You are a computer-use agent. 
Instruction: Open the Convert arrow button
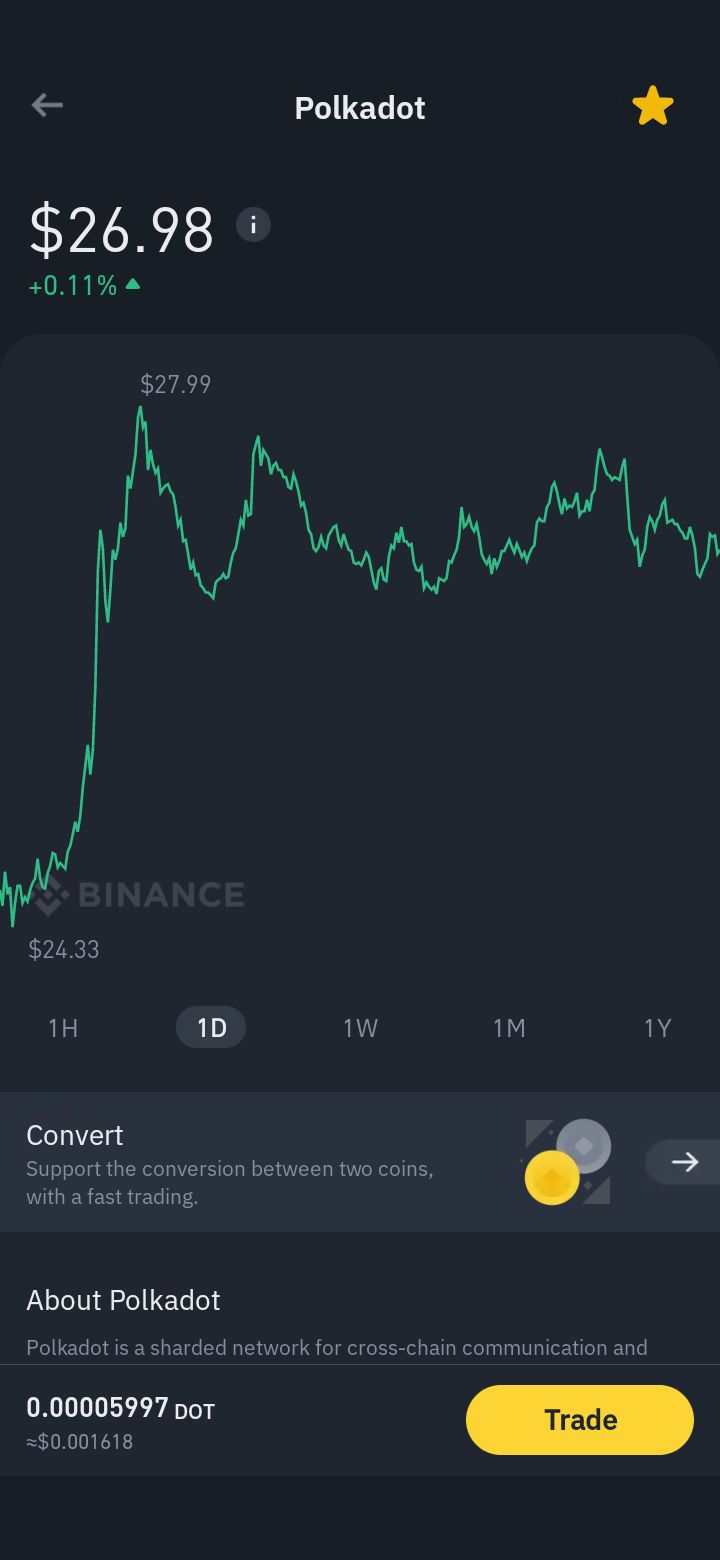click(684, 1162)
